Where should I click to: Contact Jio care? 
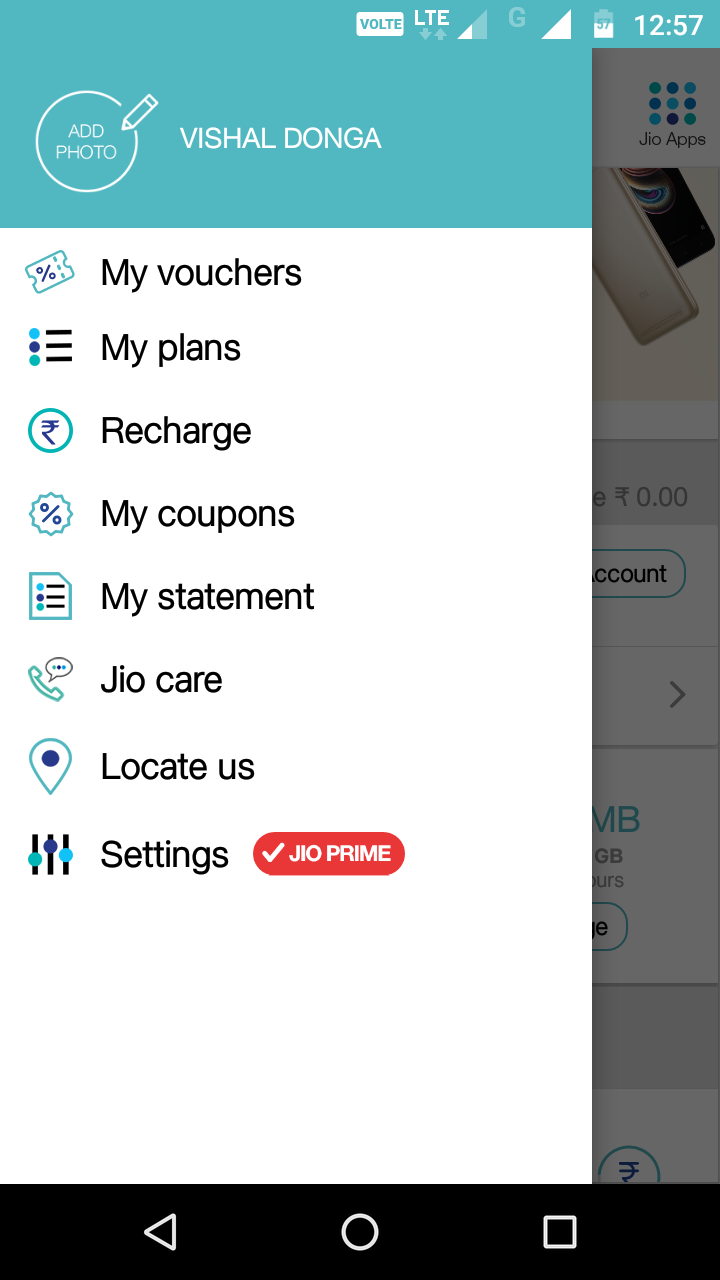pyautogui.click(x=161, y=680)
